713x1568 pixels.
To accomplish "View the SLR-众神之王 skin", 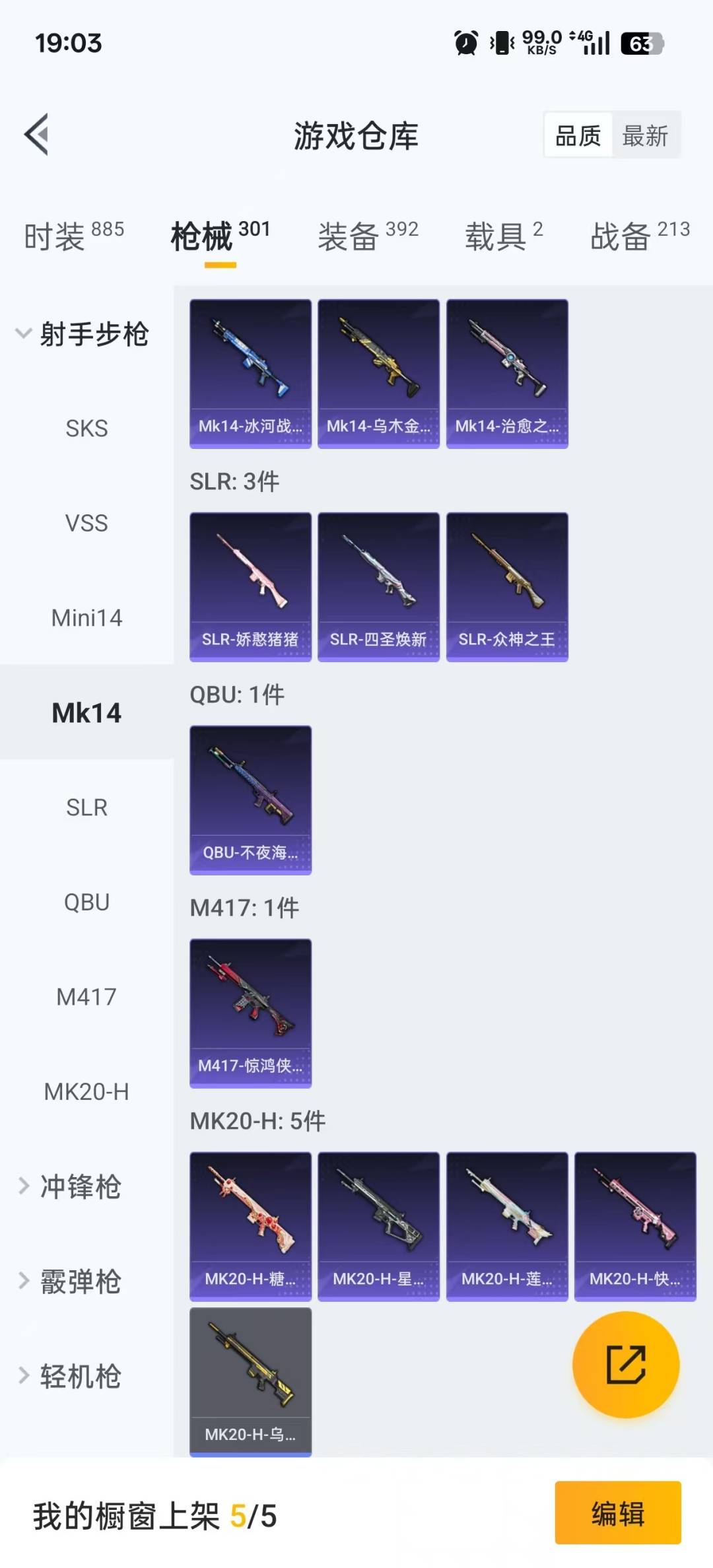I will [x=507, y=586].
